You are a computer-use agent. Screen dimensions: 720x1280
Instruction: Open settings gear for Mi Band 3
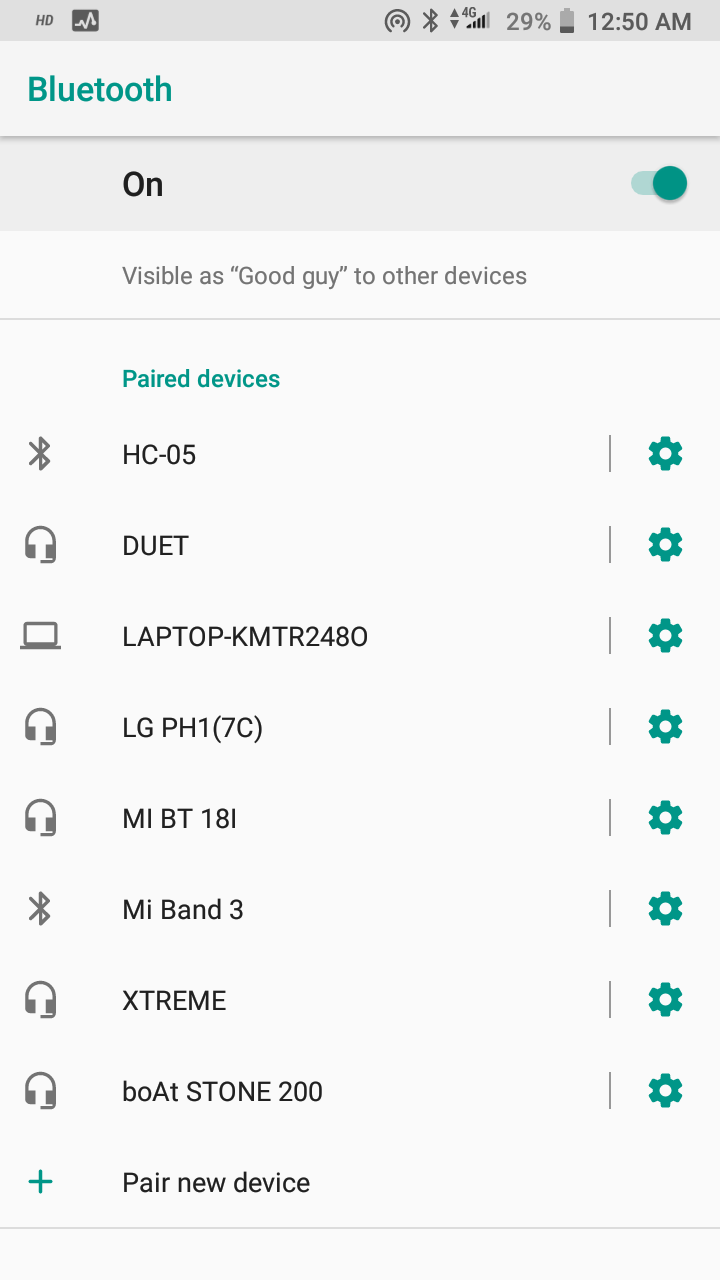tap(665, 909)
